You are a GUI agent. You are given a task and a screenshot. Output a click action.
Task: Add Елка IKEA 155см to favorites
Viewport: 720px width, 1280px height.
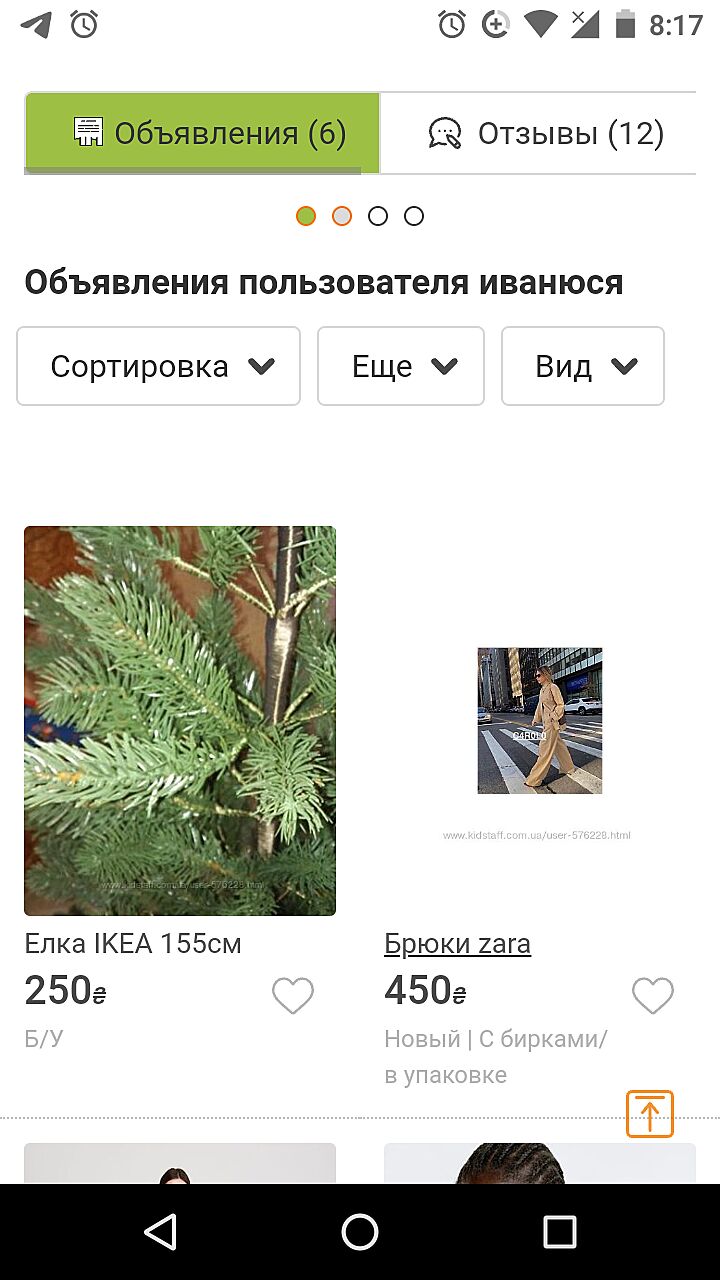pos(293,996)
